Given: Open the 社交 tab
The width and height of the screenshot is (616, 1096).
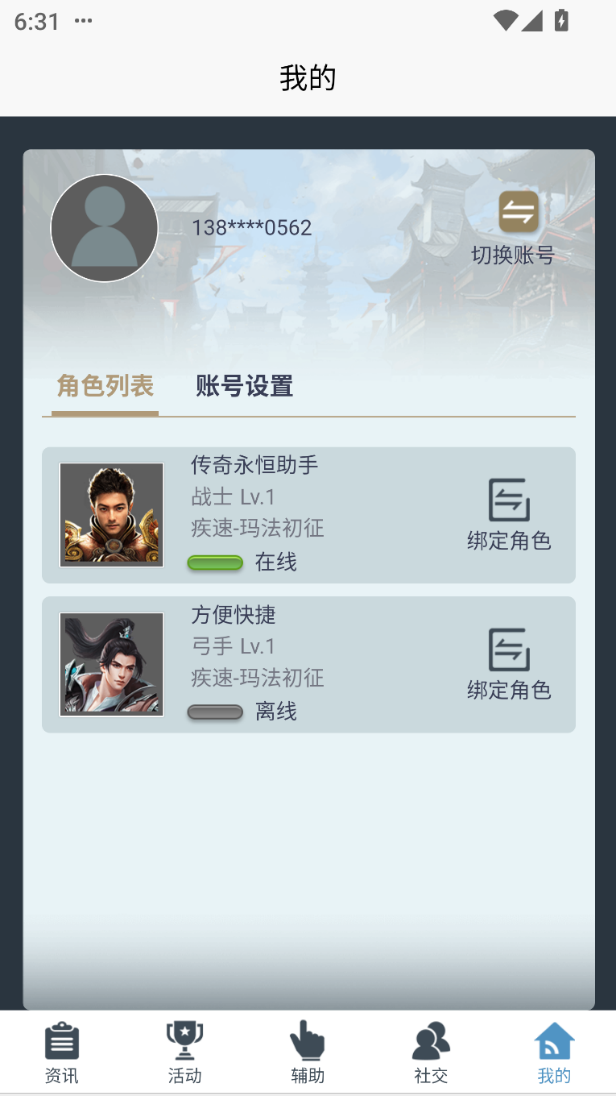Looking at the screenshot, I should (x=431, y=1053).
